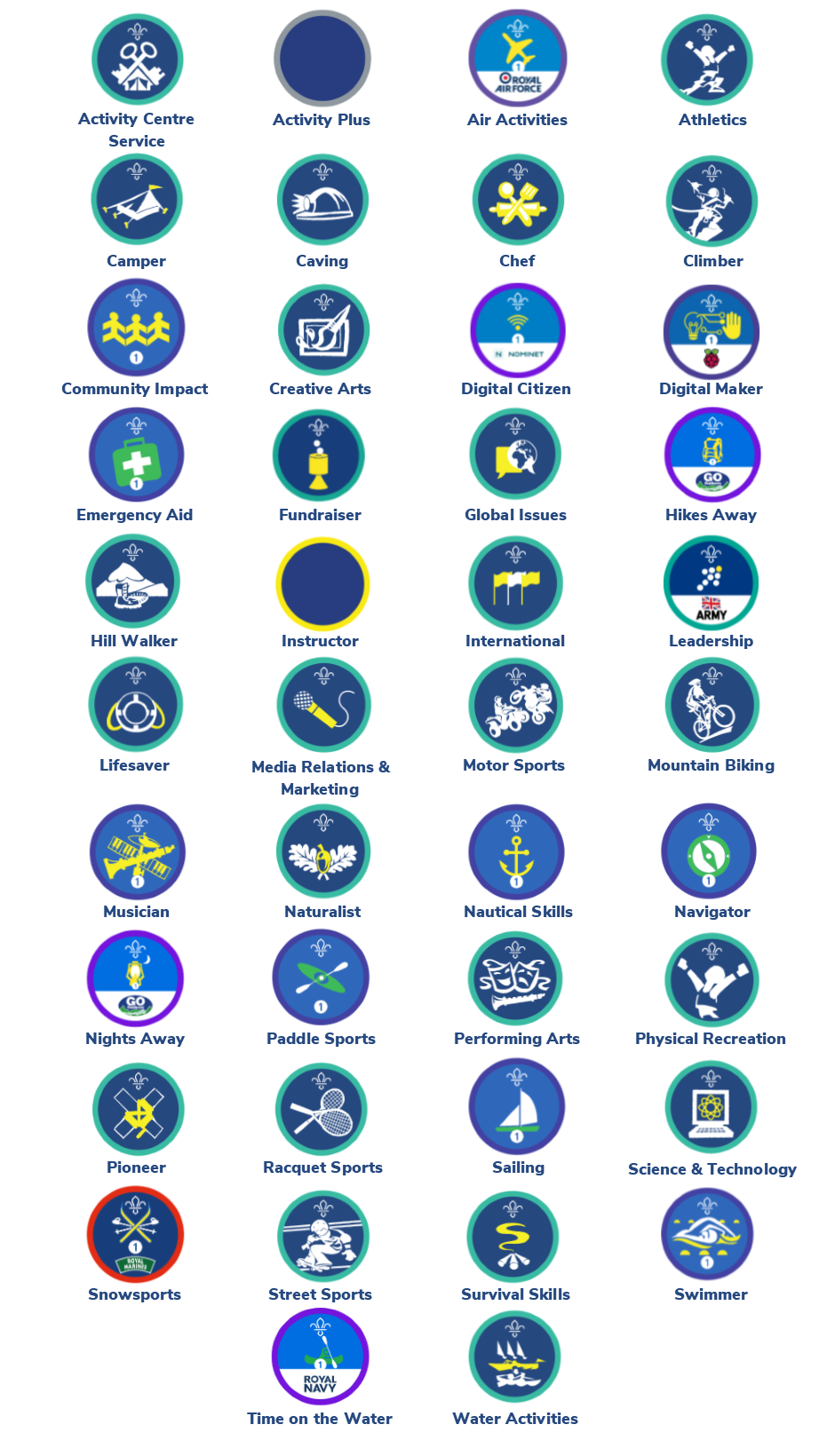Open the Nautical Skills badge
Screen dimensions: 827x1456
tap(516, 852)
